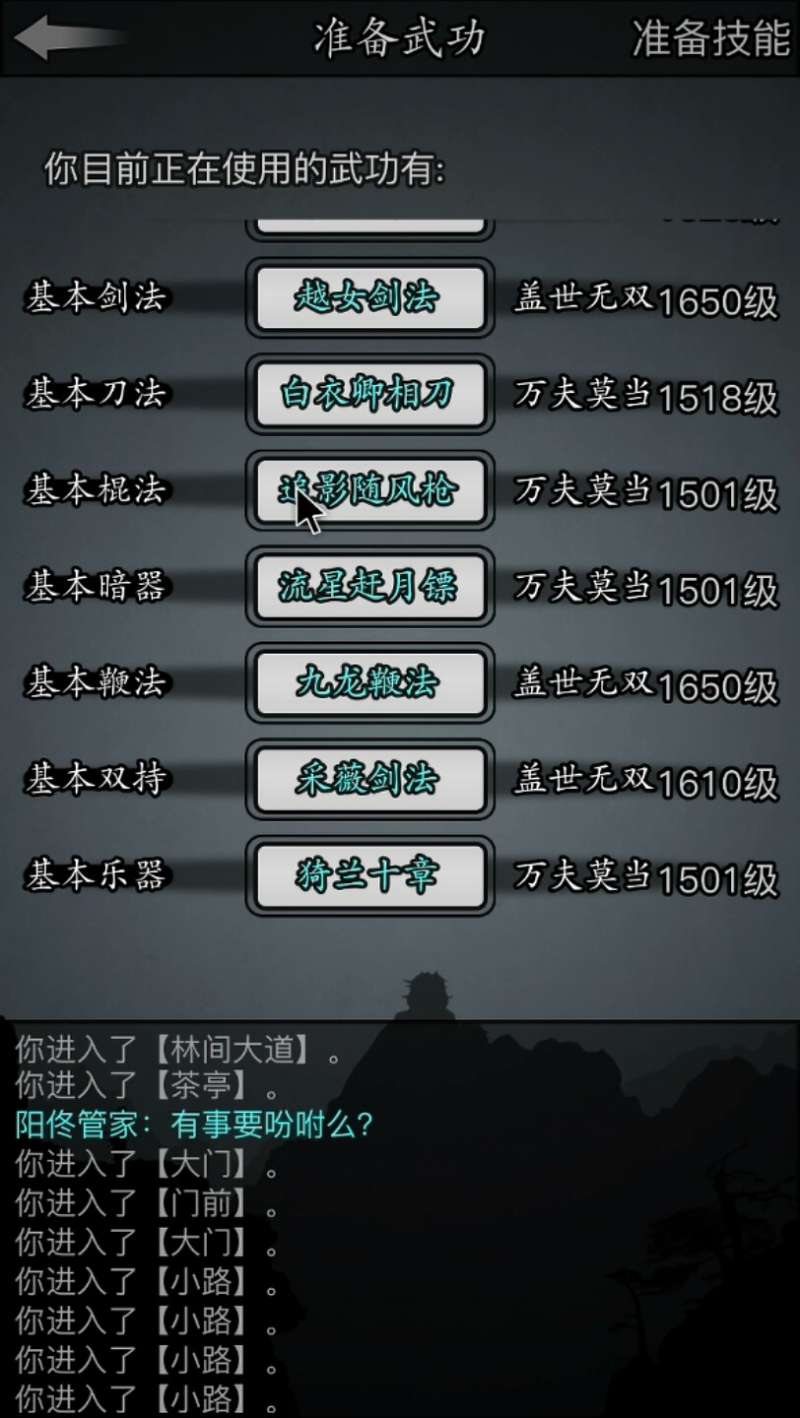The height and width of the screenshot is (1418, 800).
Task: Open the 准备技能 page
Action: (711, 38)
